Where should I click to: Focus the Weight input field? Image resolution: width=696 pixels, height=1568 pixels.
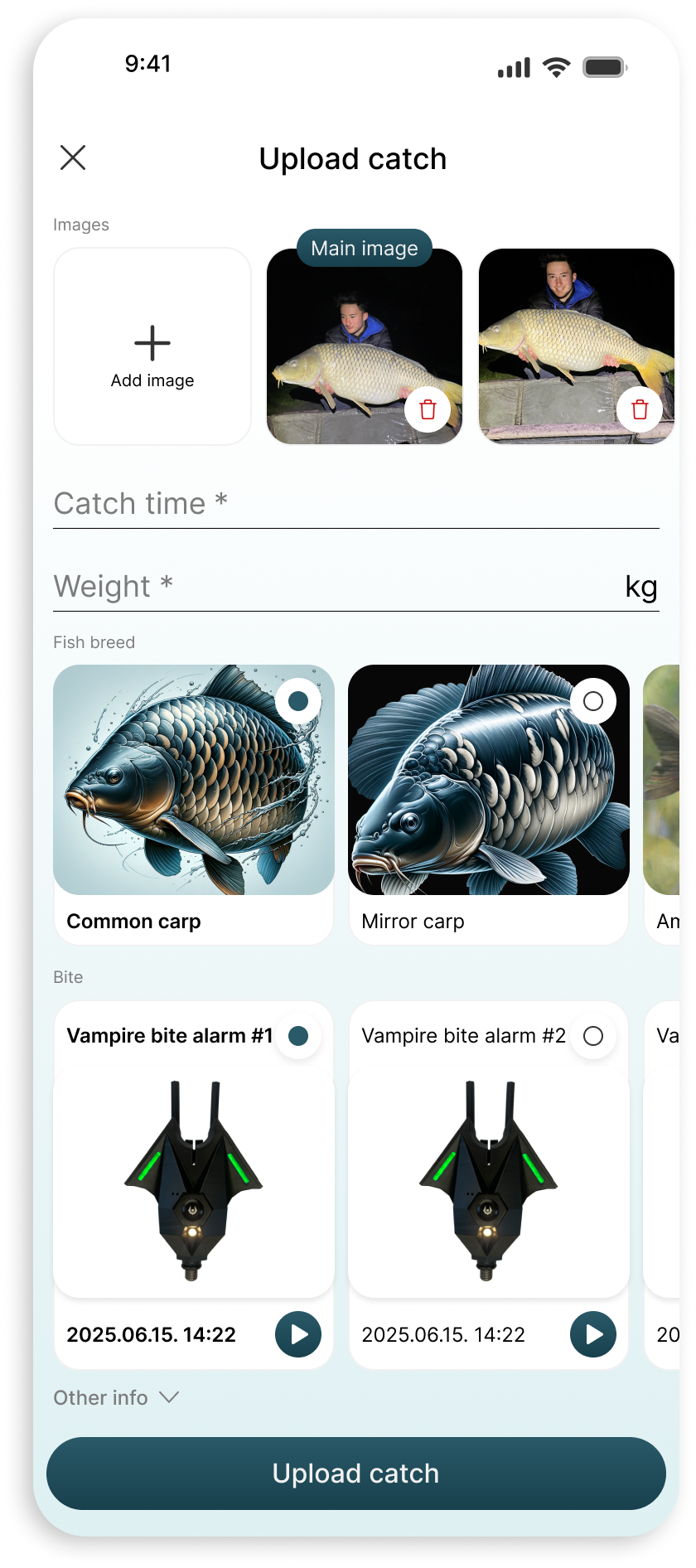(331, 587)
